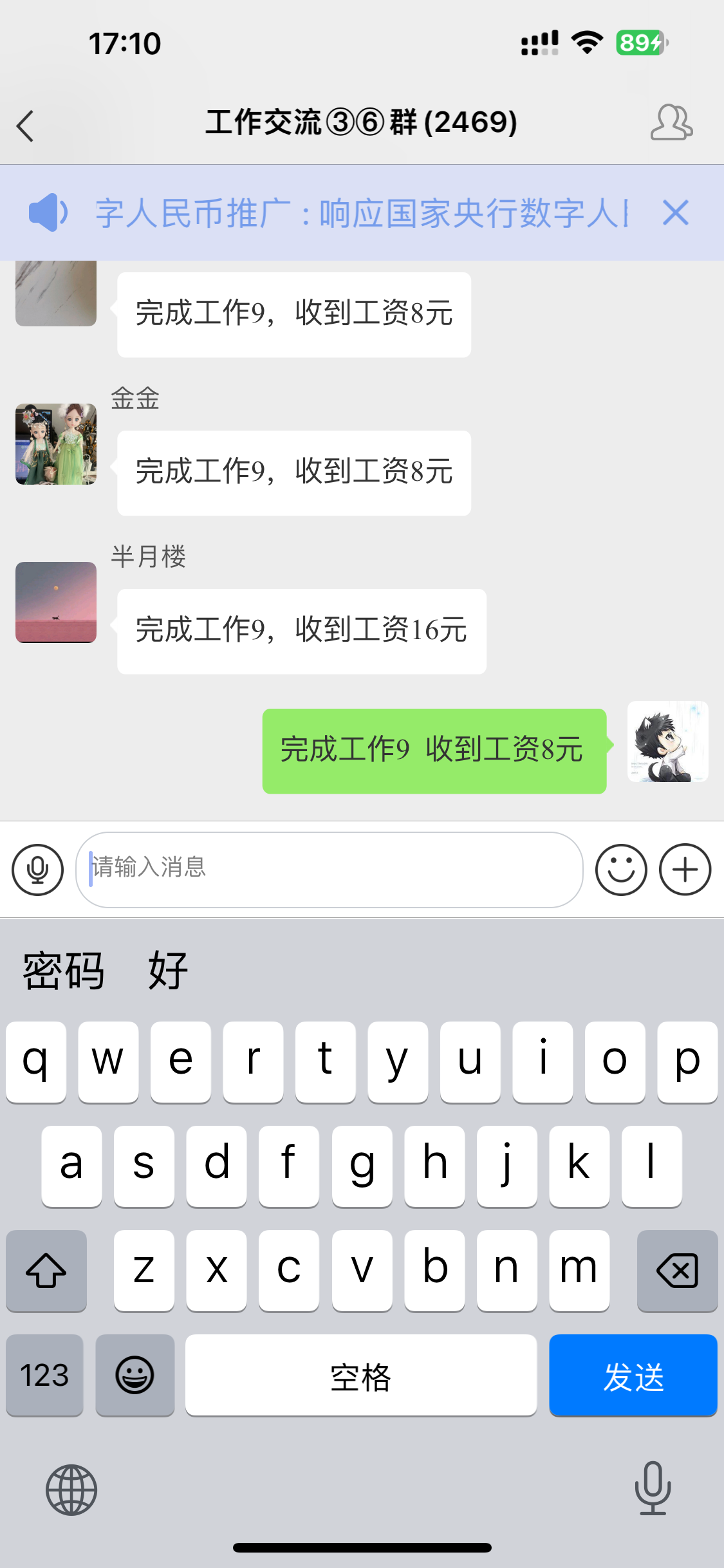Screen dimensions: 724x1568
Task: Tap the announcement speaker icon
Action: tap(48, 214)
